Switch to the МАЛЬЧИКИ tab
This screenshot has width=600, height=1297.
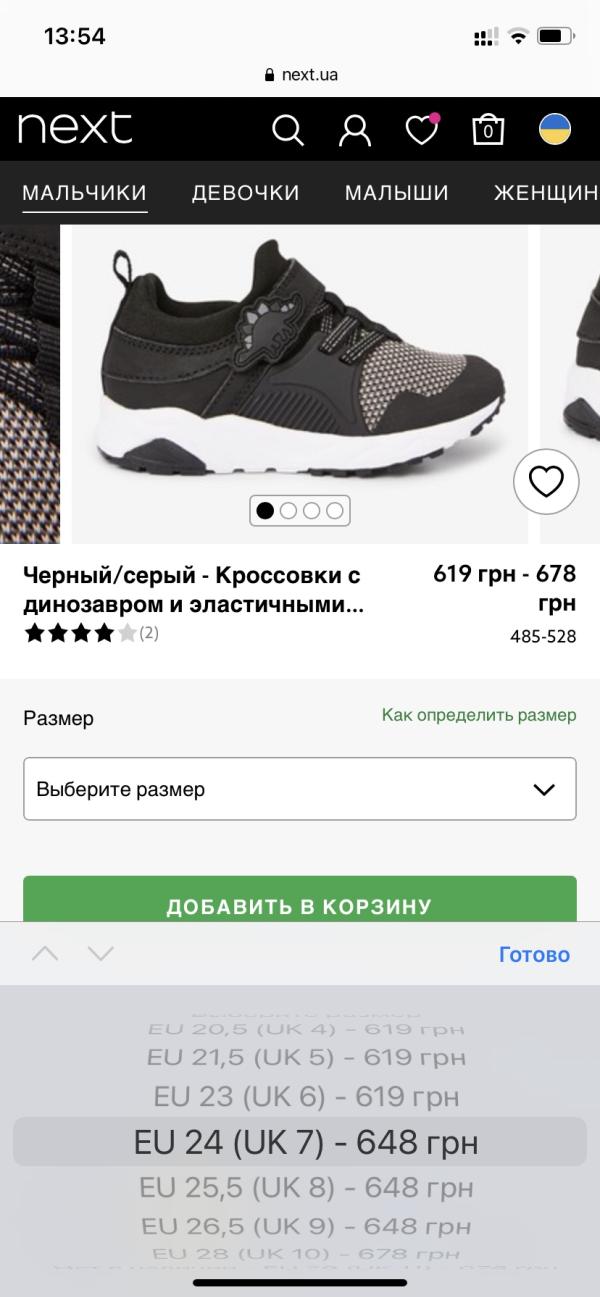pos(85,193)
